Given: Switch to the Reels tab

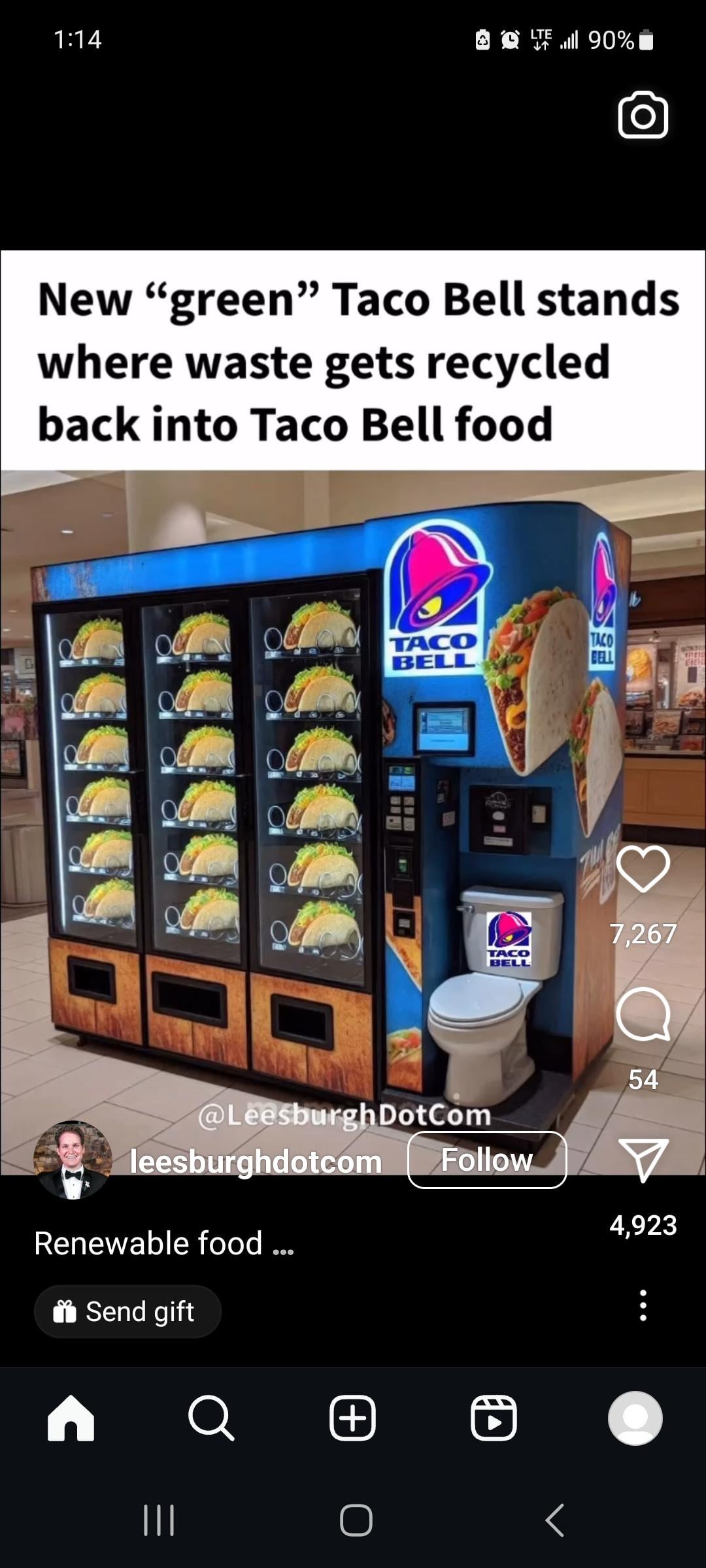Looking at the screenshot, I should (494, 1417).
